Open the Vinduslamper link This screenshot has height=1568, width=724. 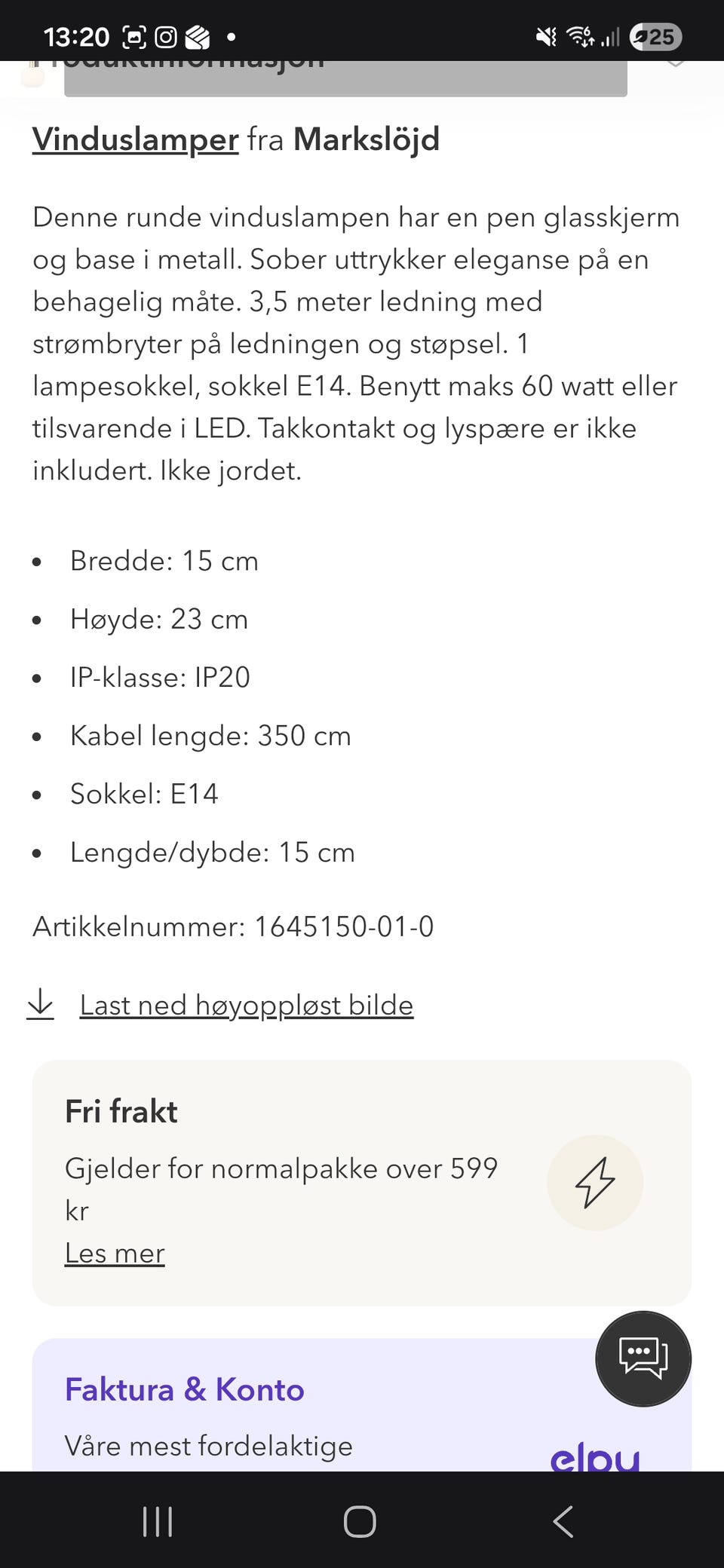pyautogui.click(x=136, y=140)
